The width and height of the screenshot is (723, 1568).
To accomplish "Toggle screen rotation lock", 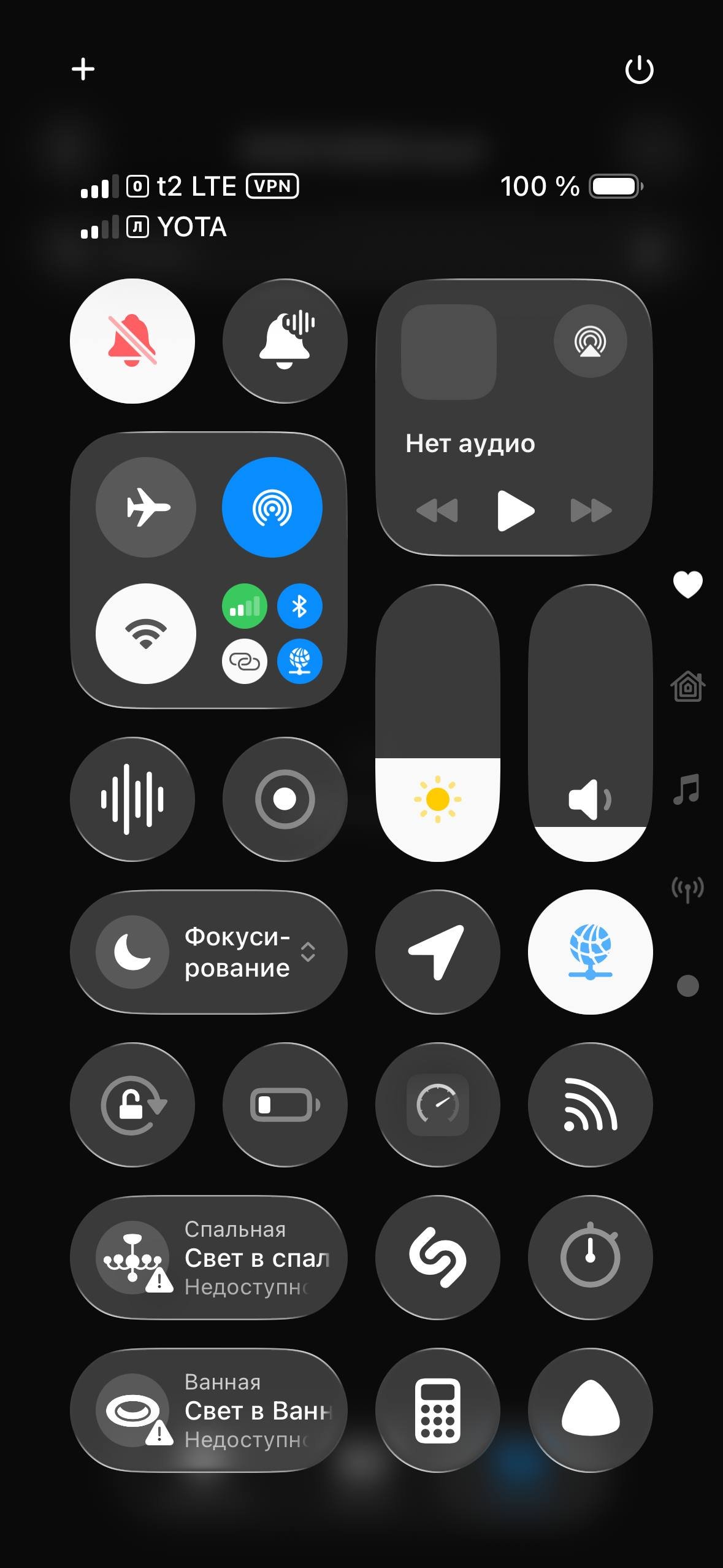I will pos(132,1105).
